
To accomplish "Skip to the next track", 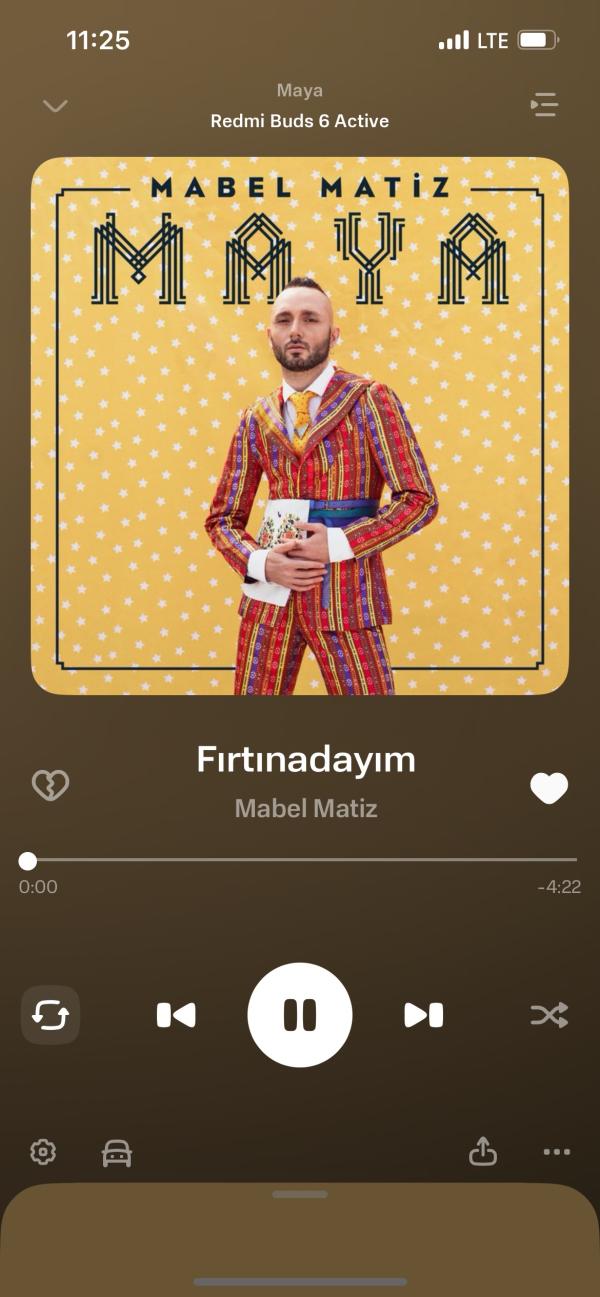I will (424, 1015).
